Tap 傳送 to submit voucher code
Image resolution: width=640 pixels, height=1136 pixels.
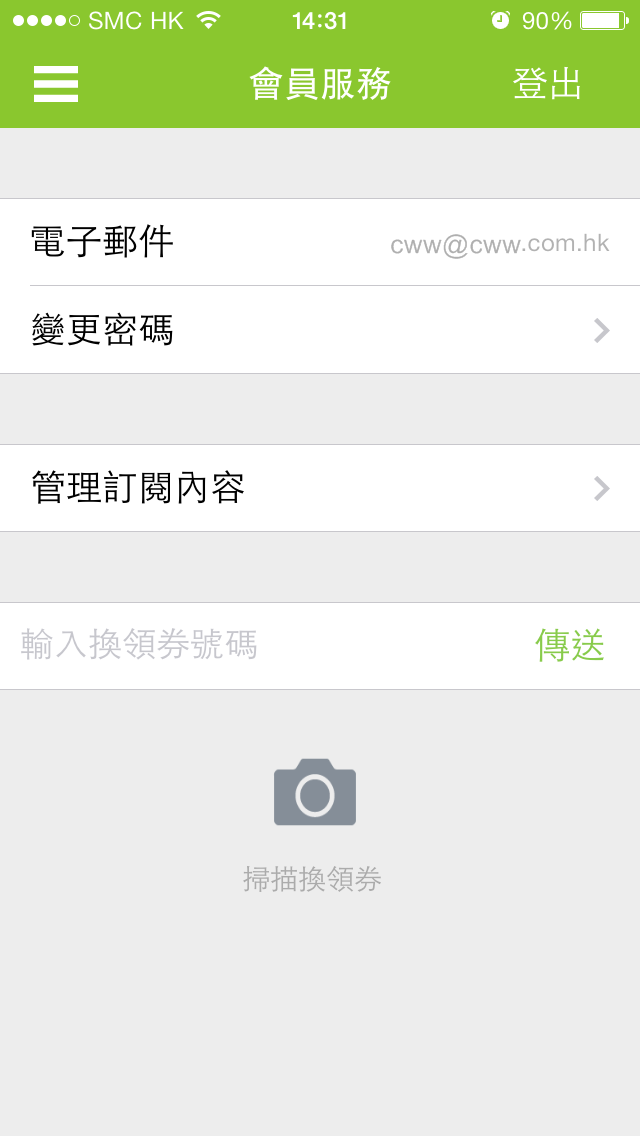click(570, 645)
